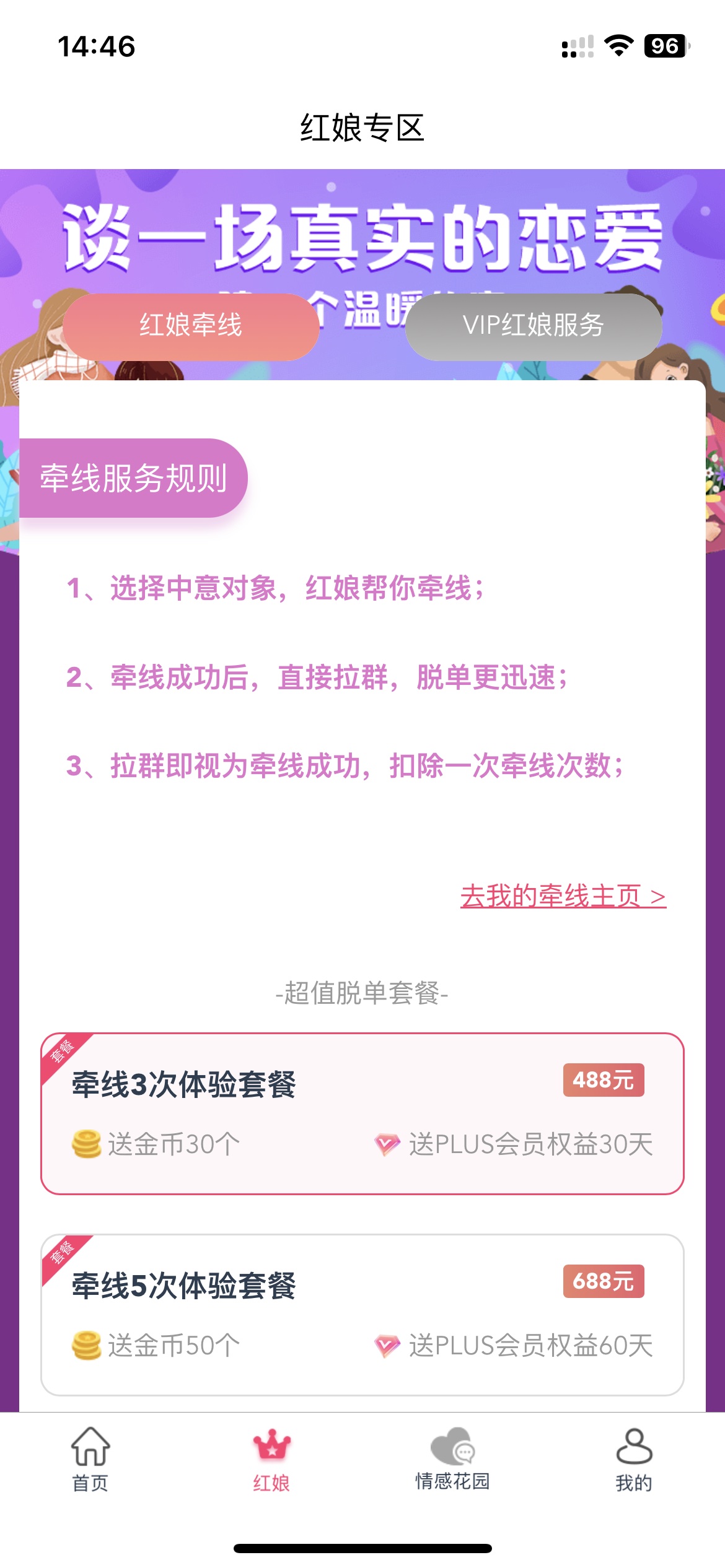Select the 红娘牵线 tab
725x1568 pixels.
(x=191, y=326)
